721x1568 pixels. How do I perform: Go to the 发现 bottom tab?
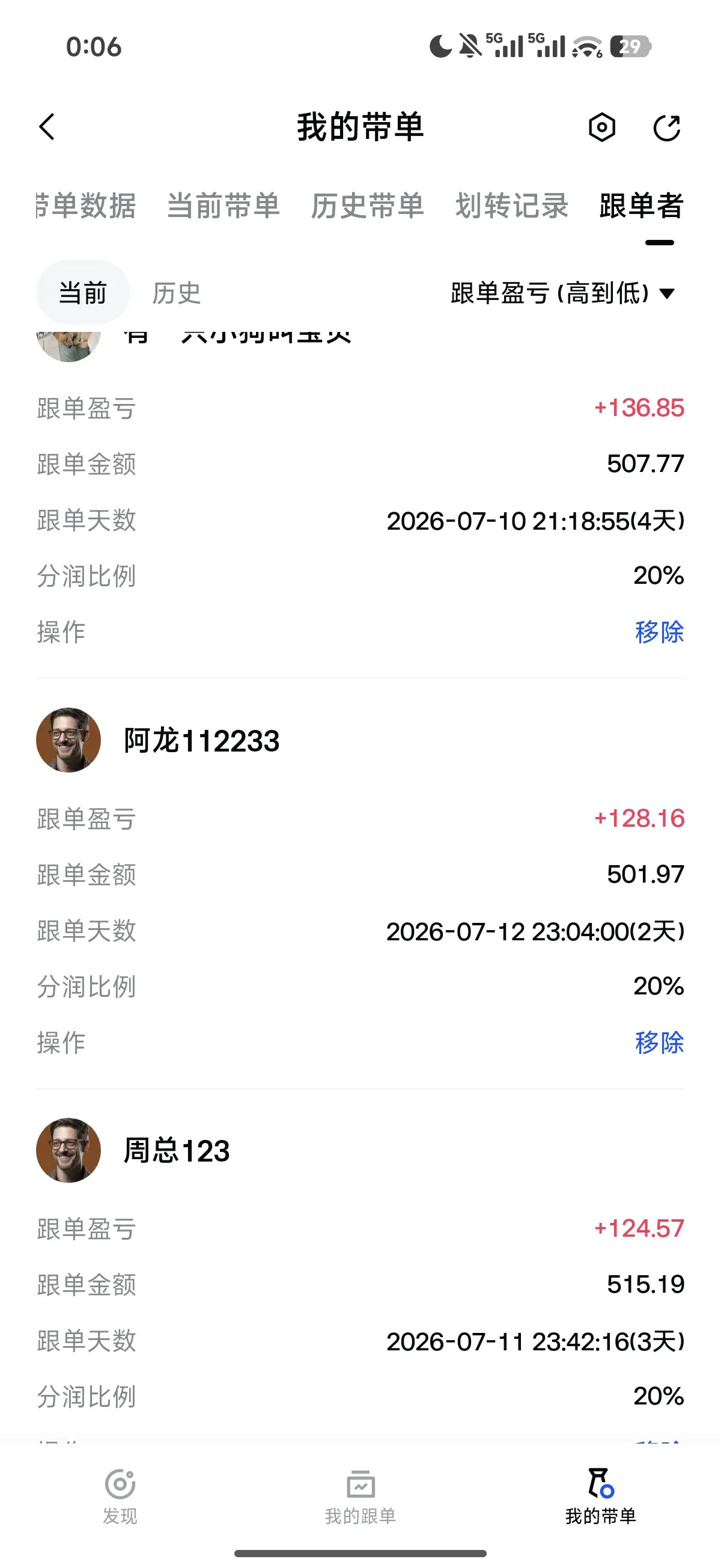(x=120, y=1496)
